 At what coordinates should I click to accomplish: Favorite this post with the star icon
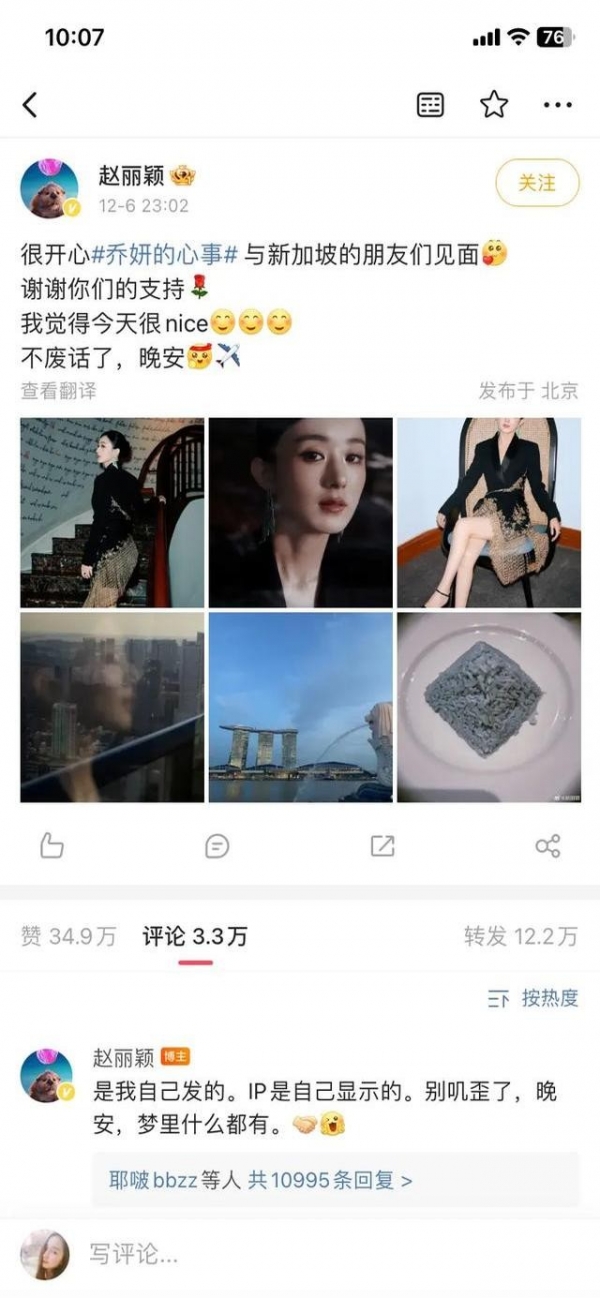pos(494,105)
